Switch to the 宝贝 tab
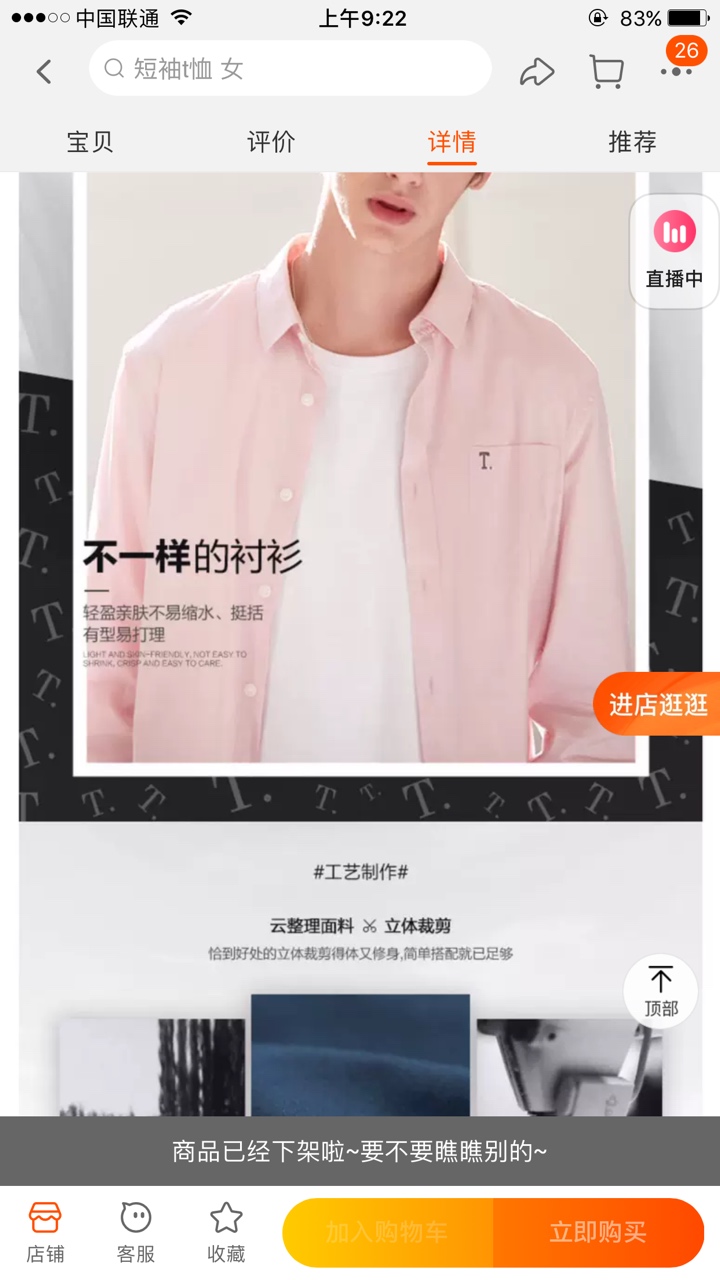 90,142
